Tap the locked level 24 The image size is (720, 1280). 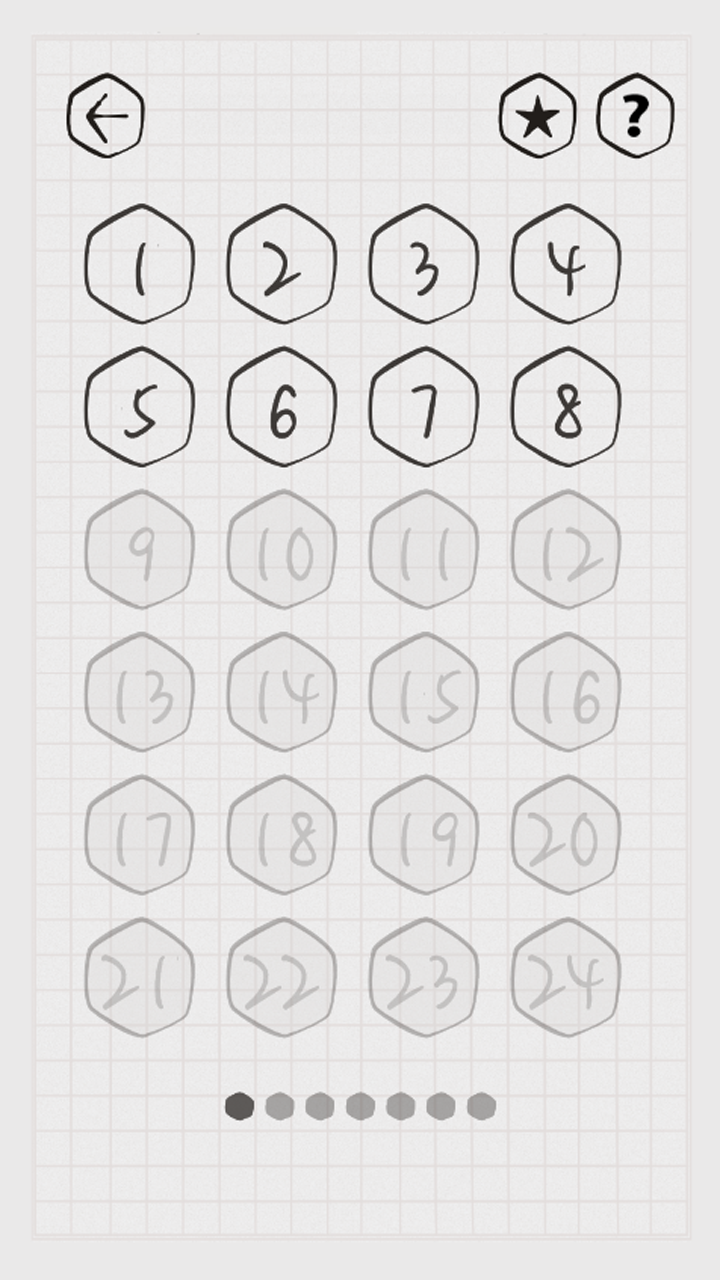coord(566,978)
